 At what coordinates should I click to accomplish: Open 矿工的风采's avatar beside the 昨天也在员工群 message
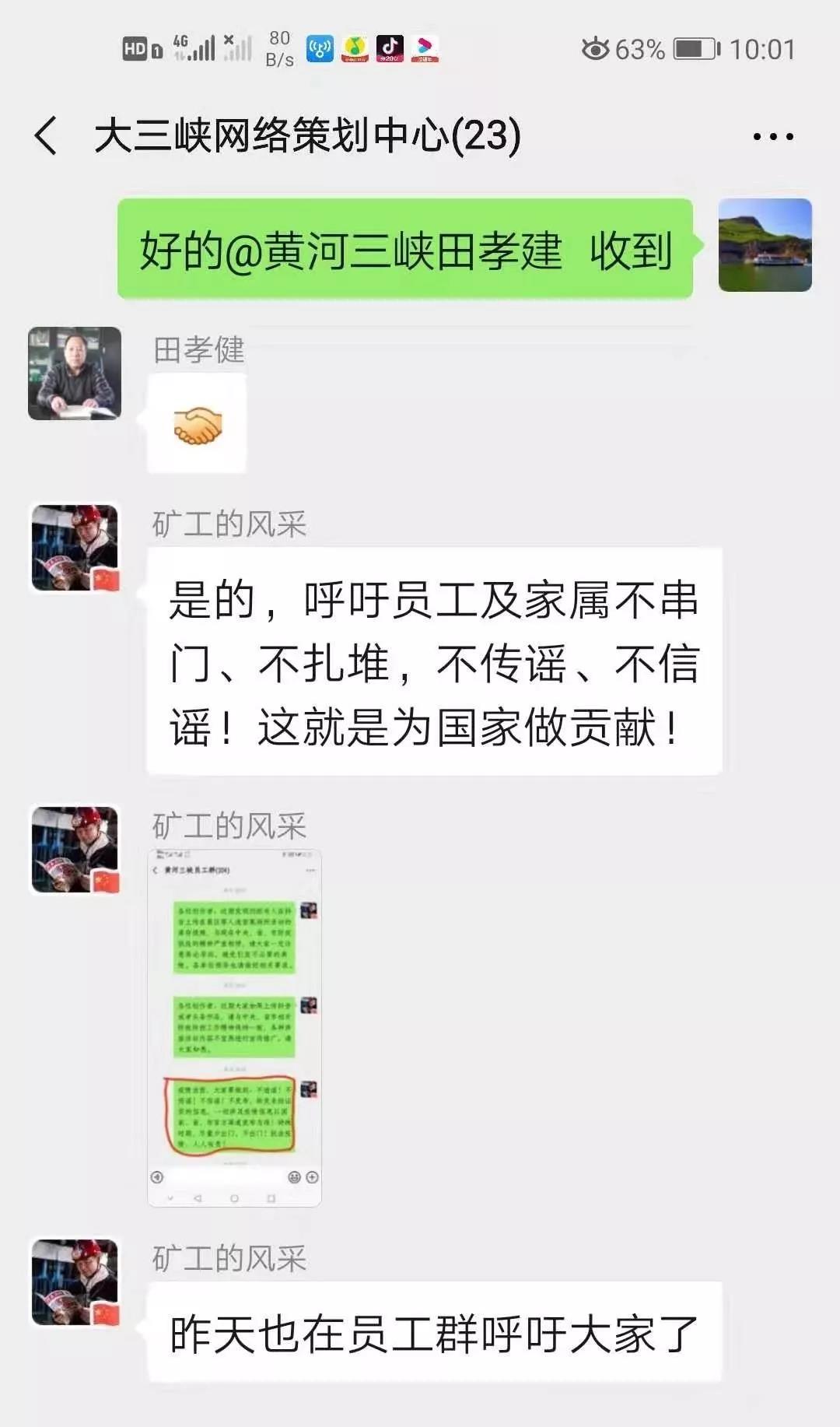pos(75,1282)
